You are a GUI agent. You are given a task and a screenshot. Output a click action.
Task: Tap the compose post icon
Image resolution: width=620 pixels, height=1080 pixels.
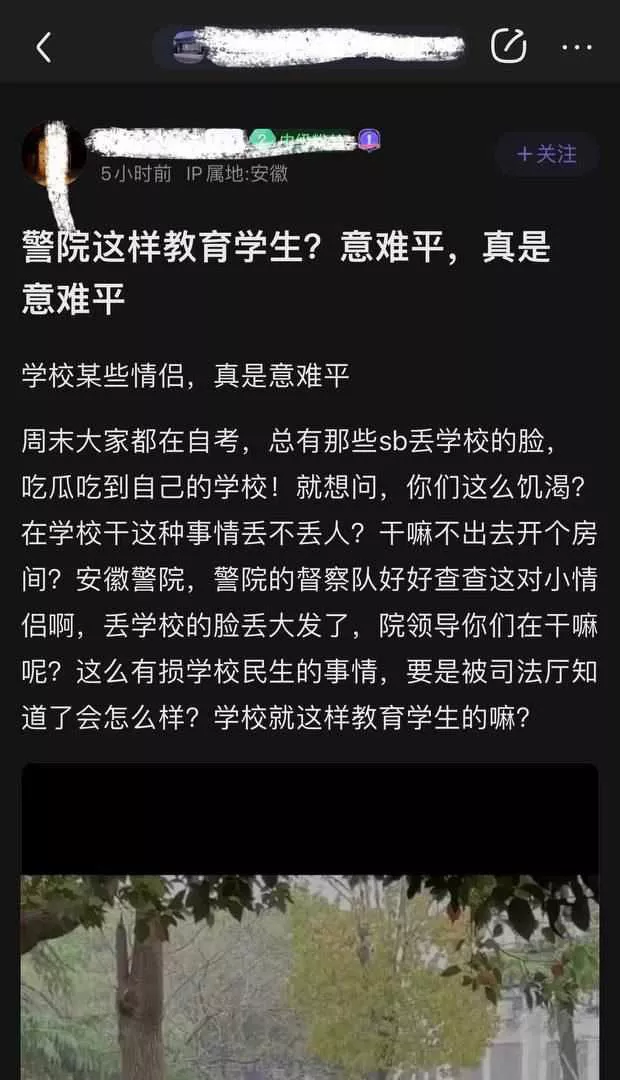[508, 46]
